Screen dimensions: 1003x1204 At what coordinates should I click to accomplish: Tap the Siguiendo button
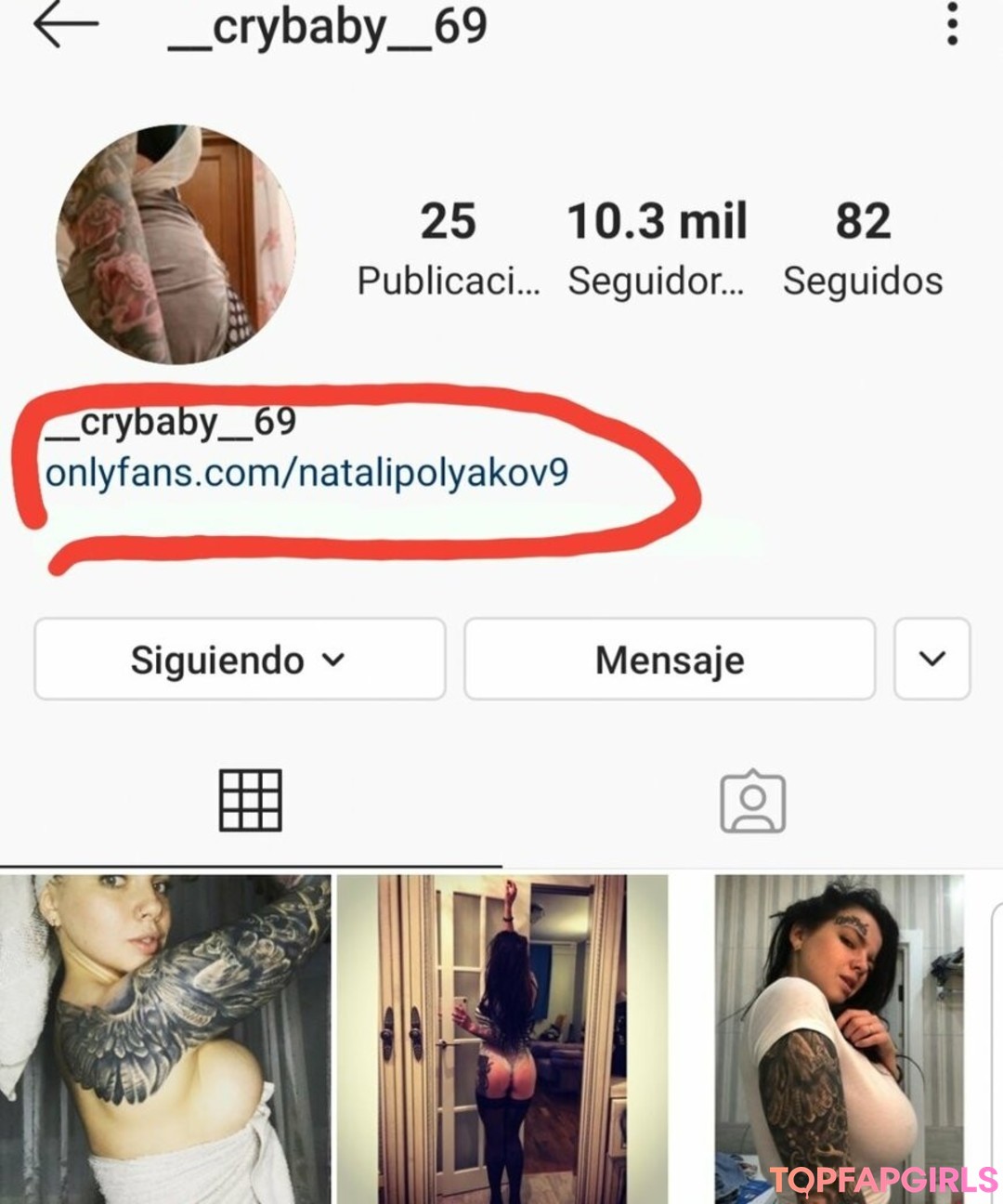pos(240,660)
